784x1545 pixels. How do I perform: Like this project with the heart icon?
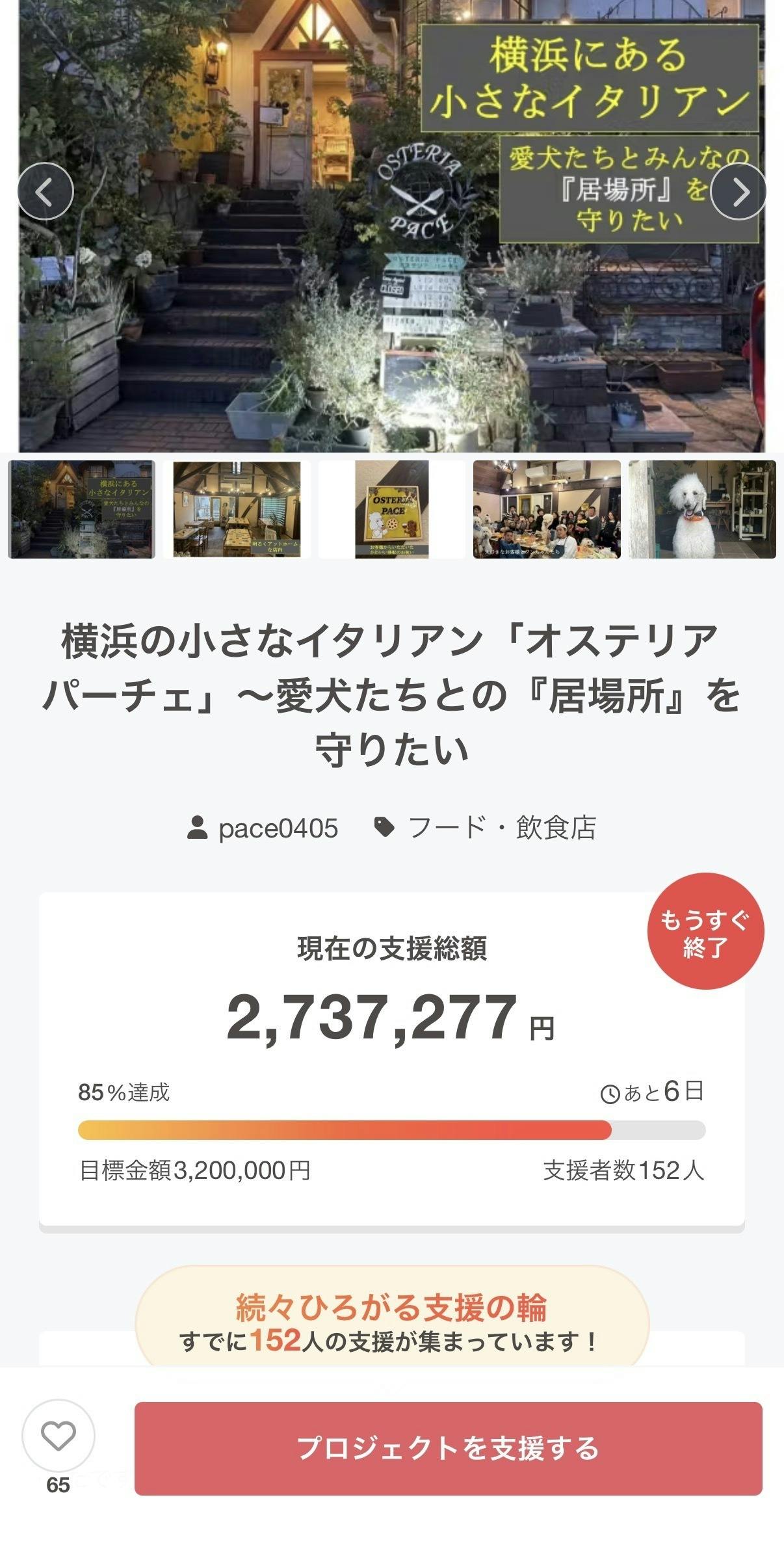point(58,1436)
